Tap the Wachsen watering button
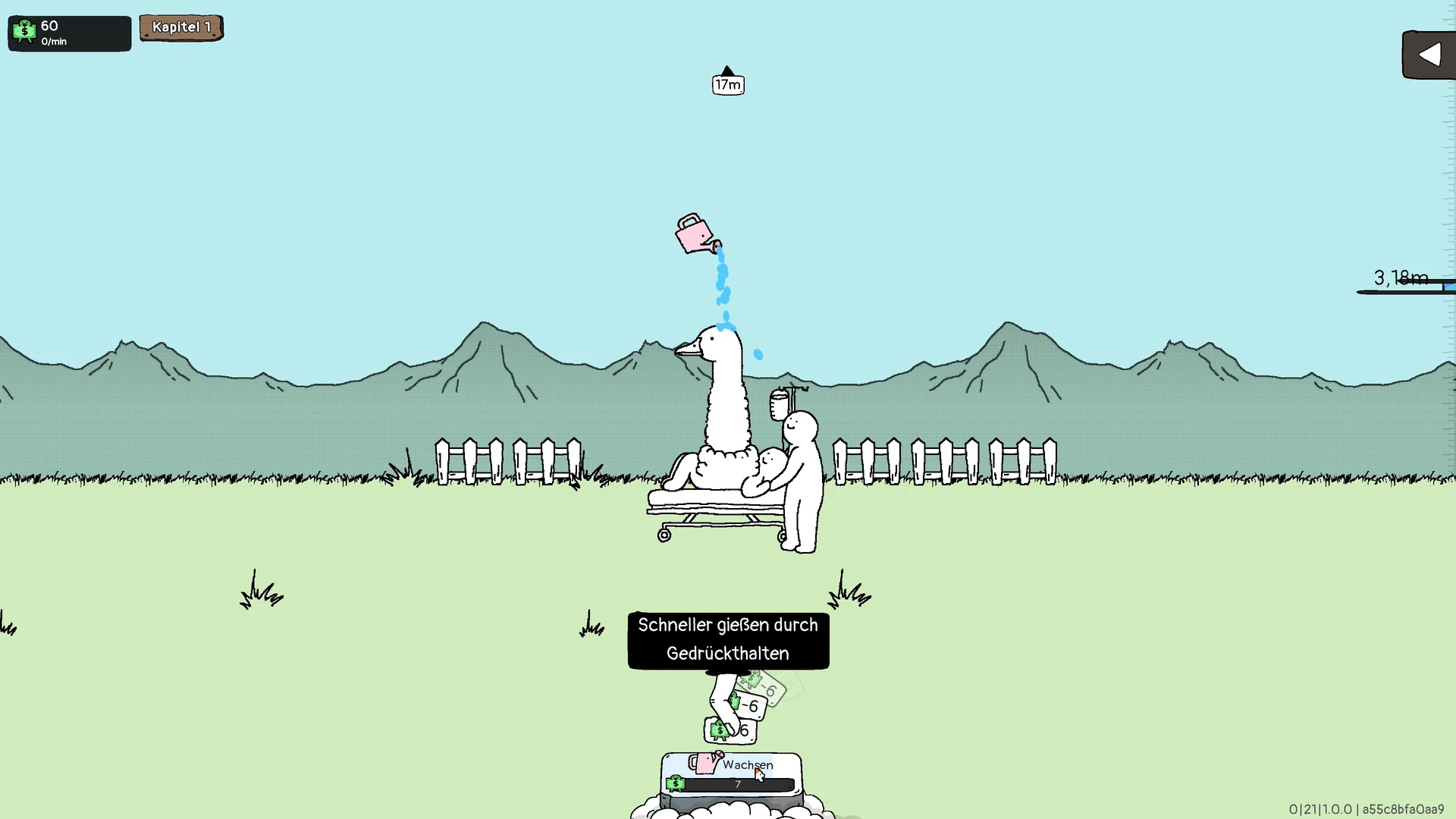Viewport: 1456px width, 819px height. point(731,773)
